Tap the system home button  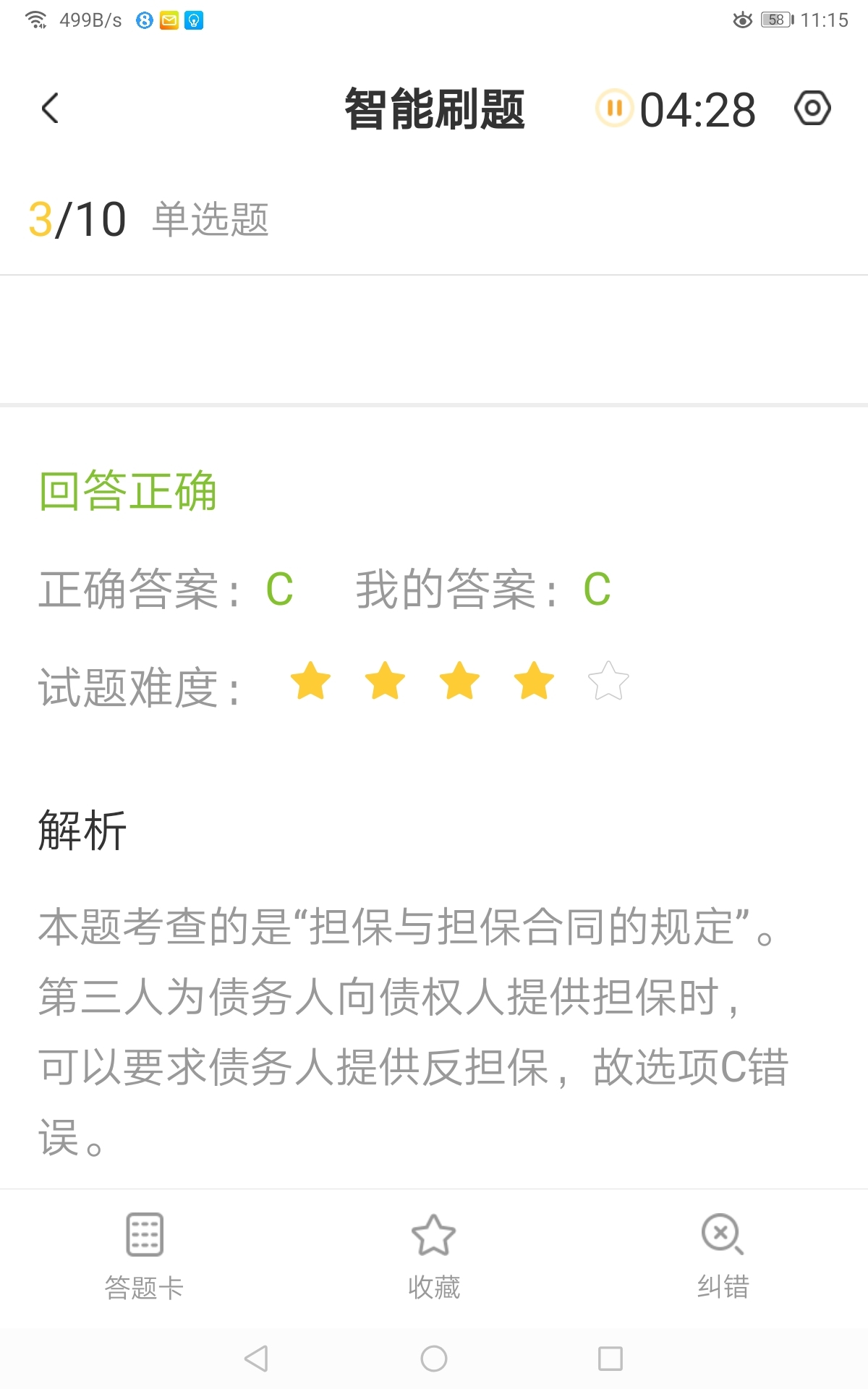434,1359
